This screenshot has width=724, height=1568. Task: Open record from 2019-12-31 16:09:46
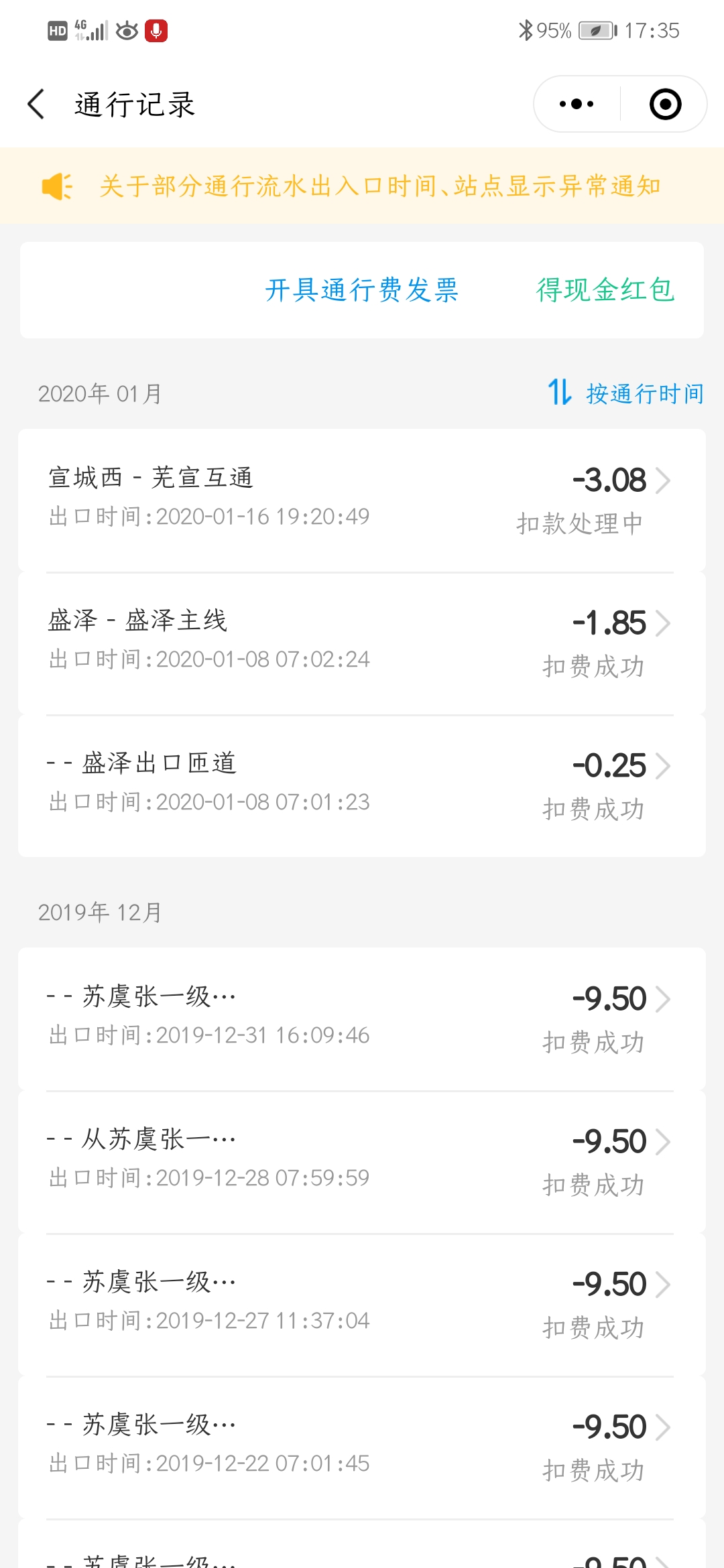pos(362,1019)
